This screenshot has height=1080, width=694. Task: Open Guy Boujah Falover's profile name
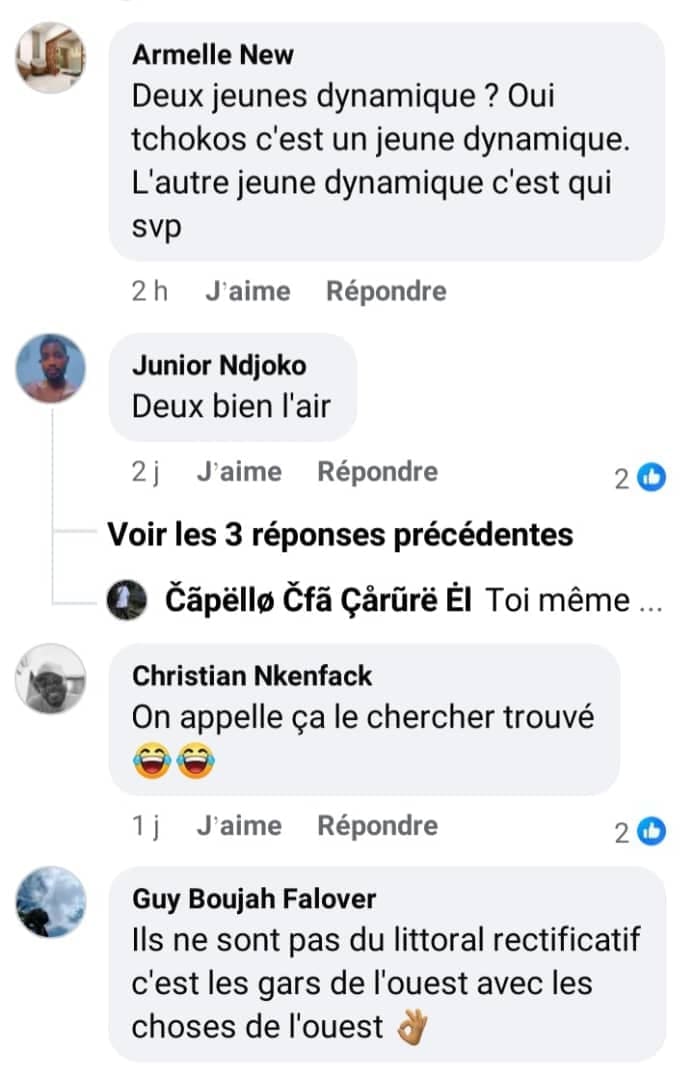pos(254,899)
